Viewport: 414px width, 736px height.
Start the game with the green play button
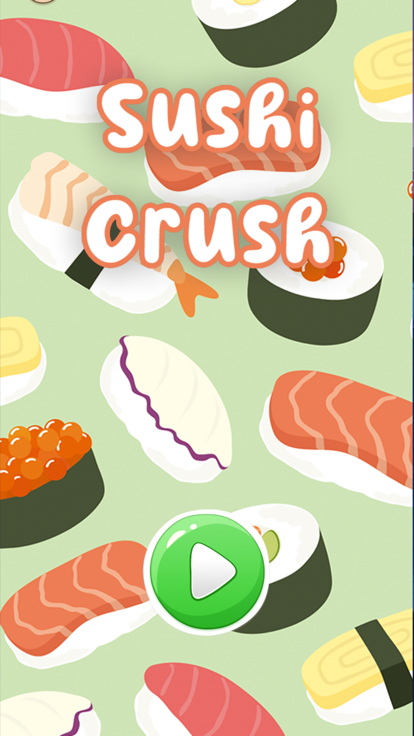[207, 572]
